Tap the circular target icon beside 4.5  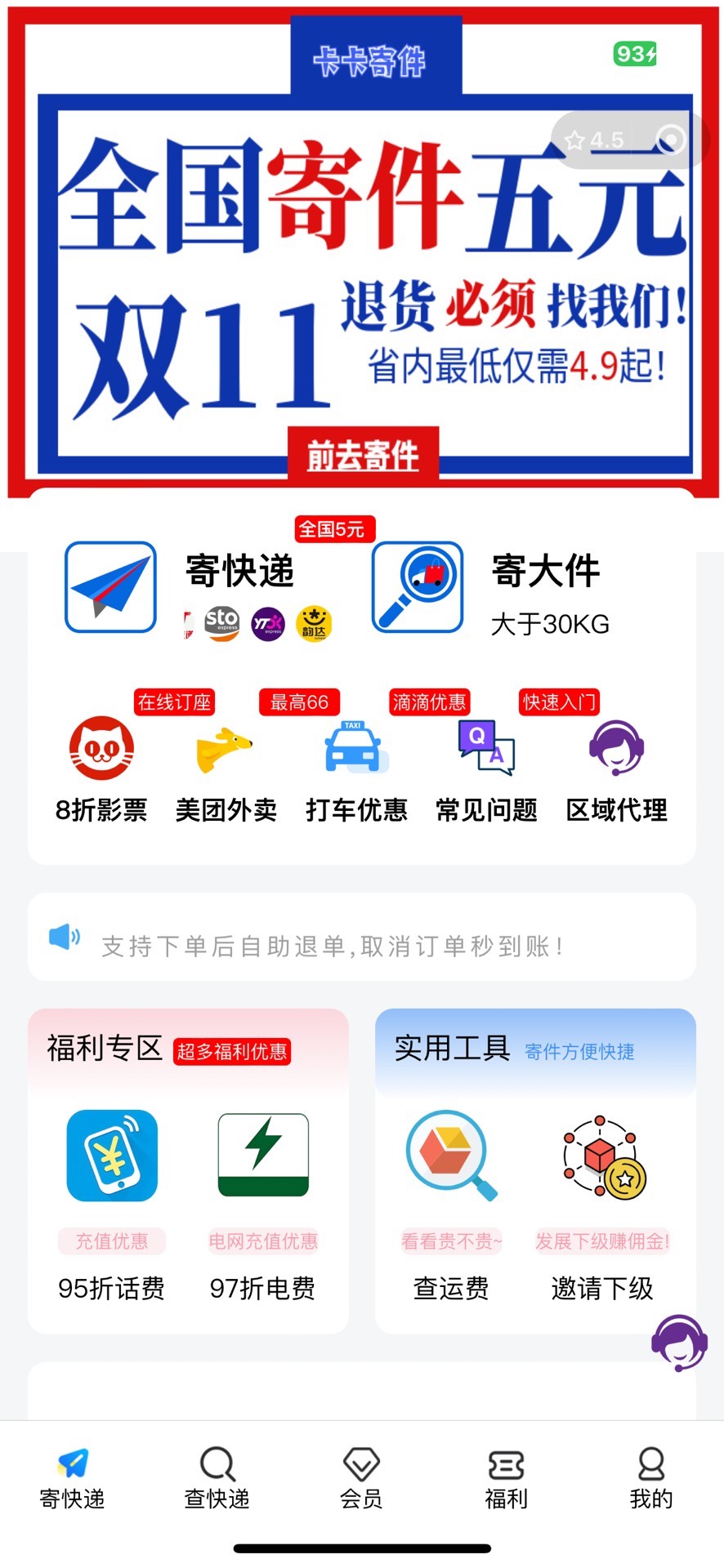pyautogui.click(x=672, y=140)
